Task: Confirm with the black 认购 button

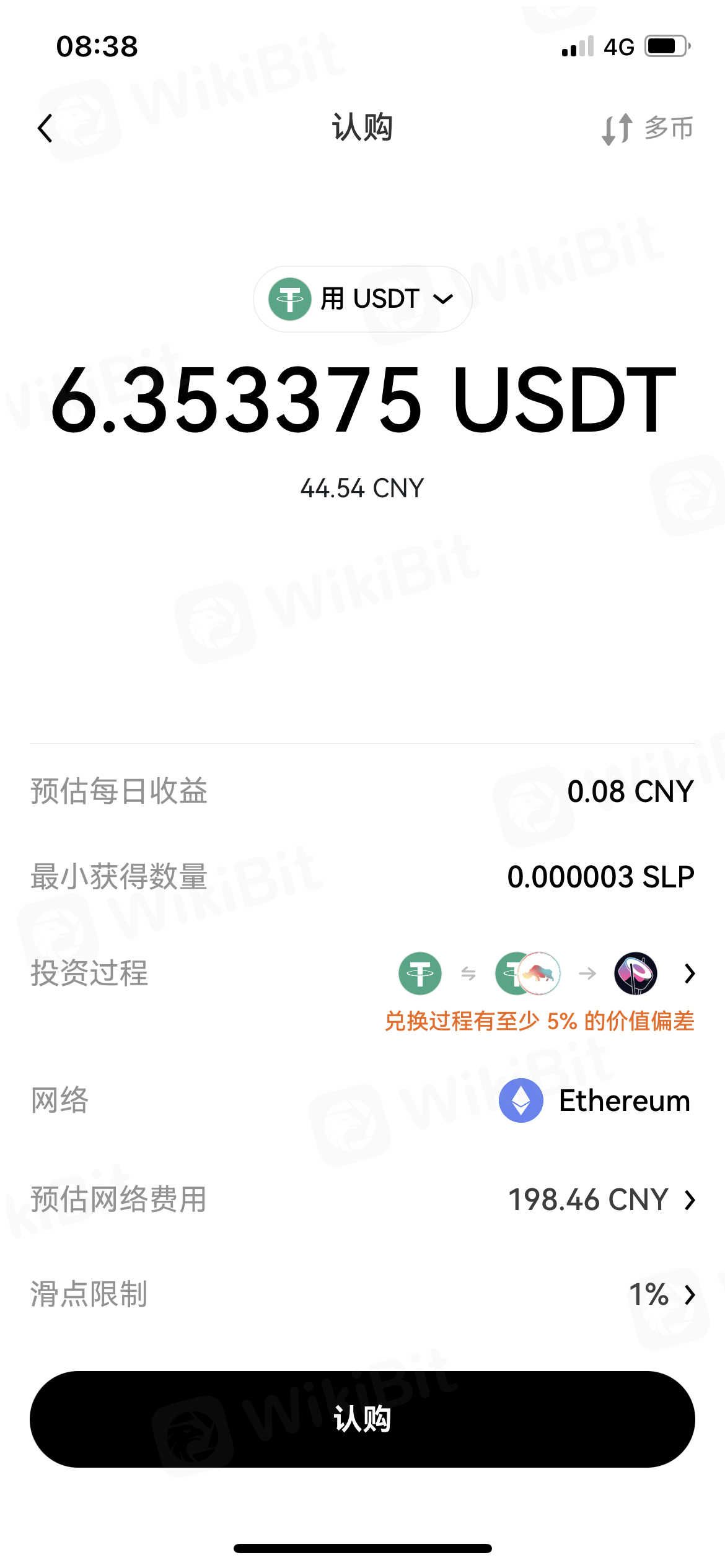Action: click(x=362, y=1419)
